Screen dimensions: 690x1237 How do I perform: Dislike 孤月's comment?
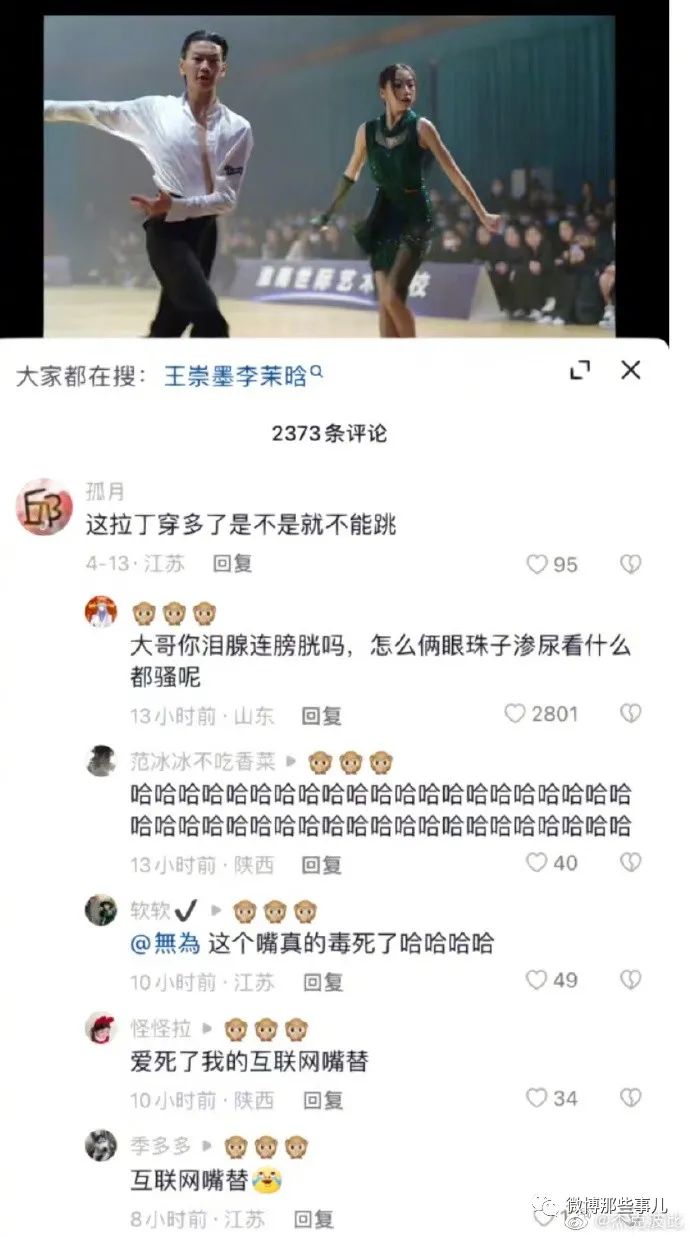coord(630,564)
